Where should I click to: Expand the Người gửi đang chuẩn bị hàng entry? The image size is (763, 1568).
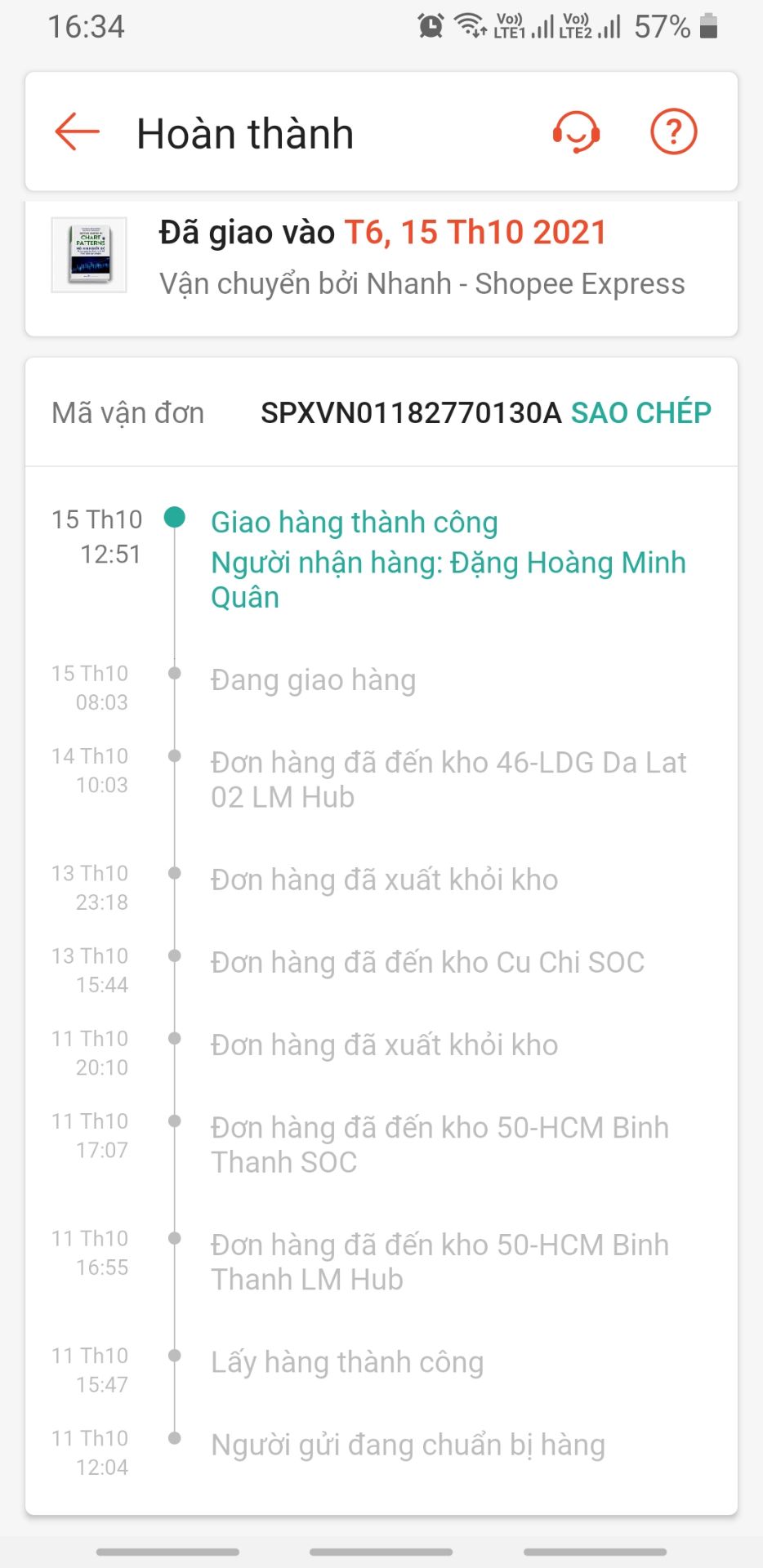(408, 1445)
